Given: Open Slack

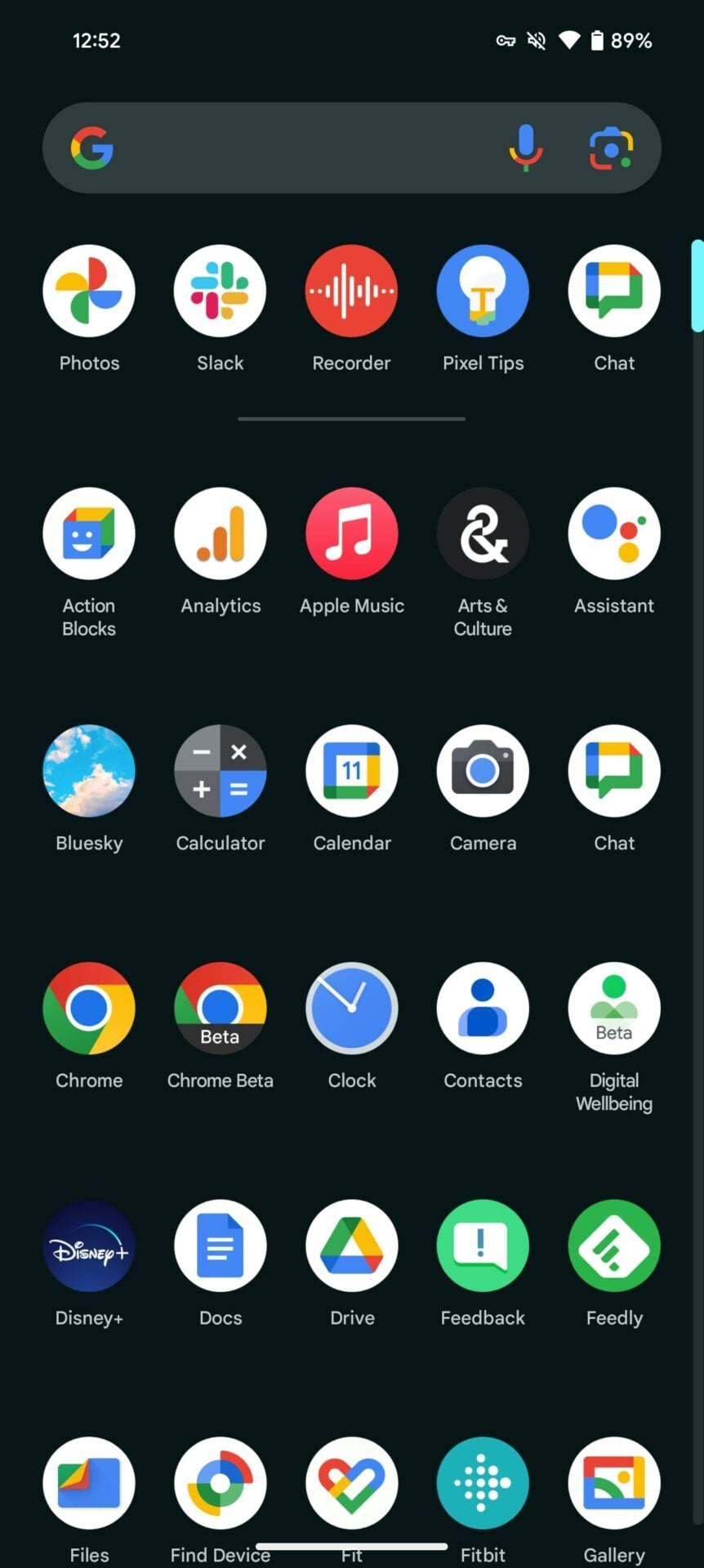Looking at the screenshot, I should click(x=221, y=291).
